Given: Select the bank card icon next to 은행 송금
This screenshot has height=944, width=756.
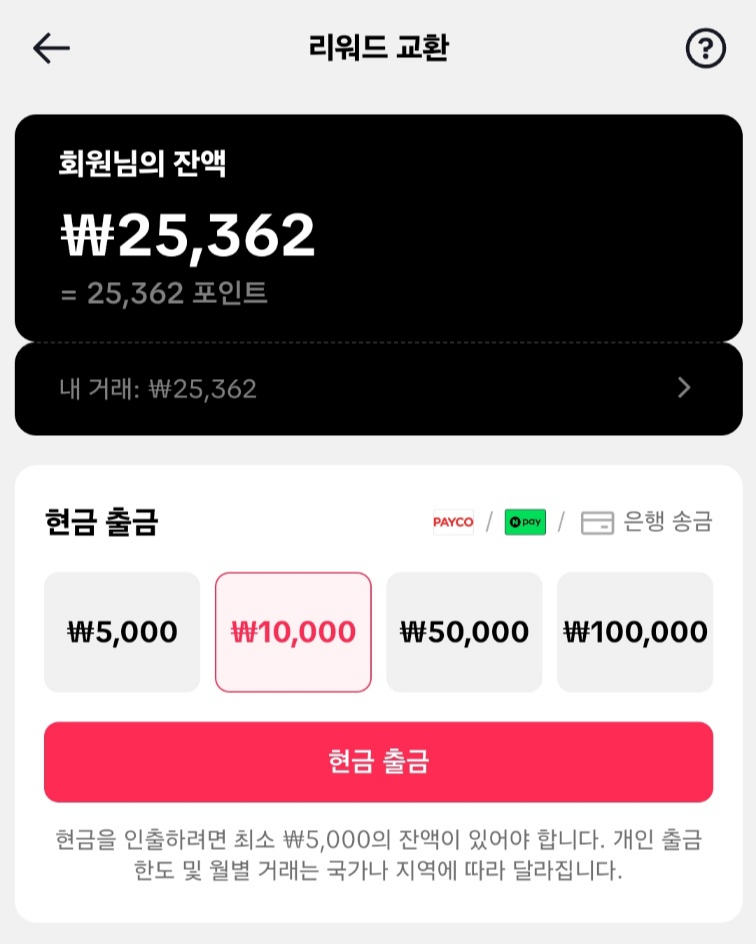Looking at the screenshot, I should (596, 523).
